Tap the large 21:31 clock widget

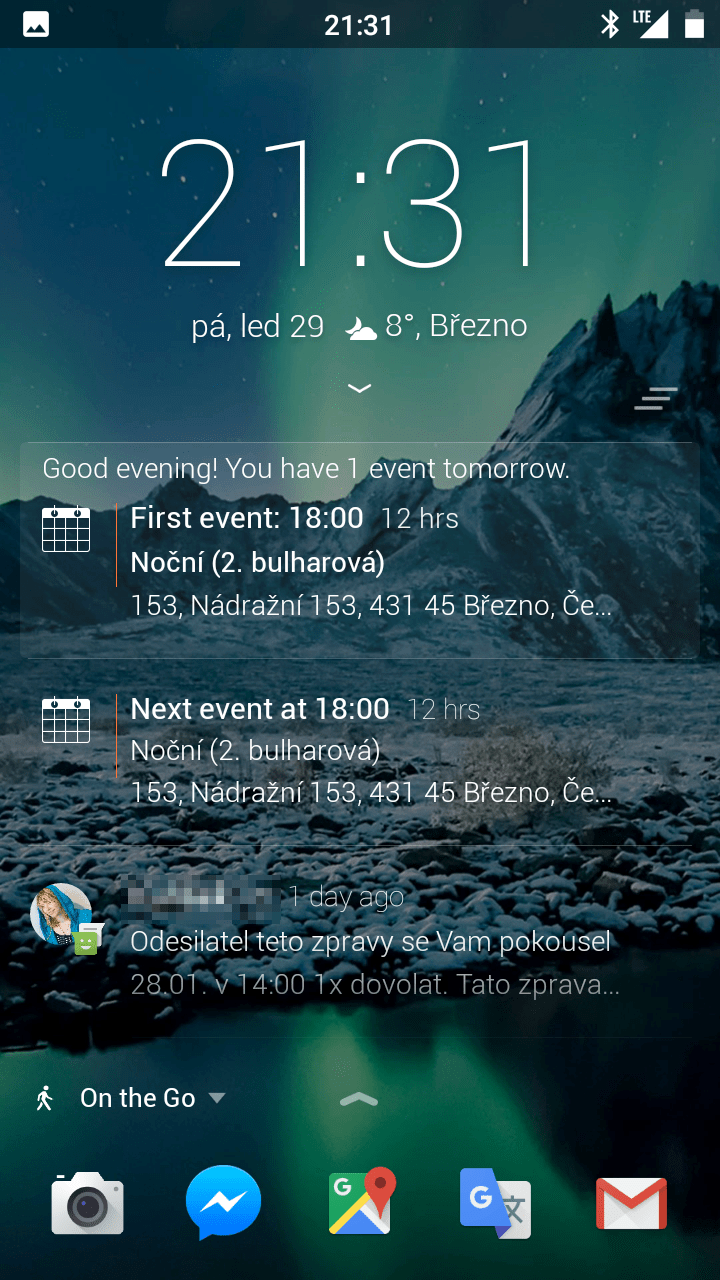(359, 203)
